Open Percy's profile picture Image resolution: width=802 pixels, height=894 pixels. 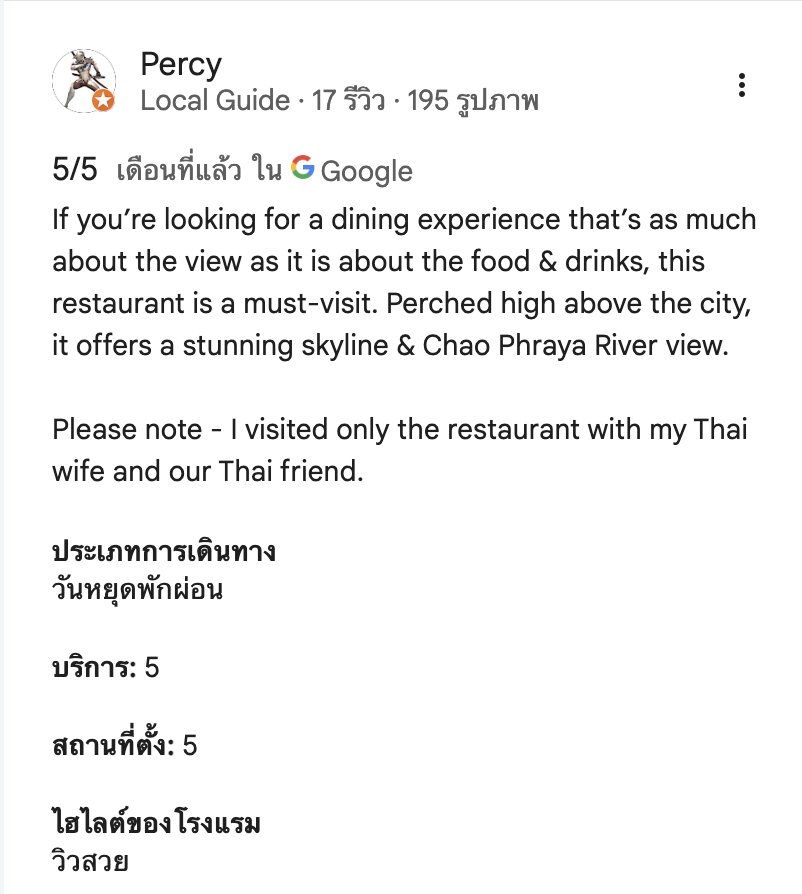(84, 80)
